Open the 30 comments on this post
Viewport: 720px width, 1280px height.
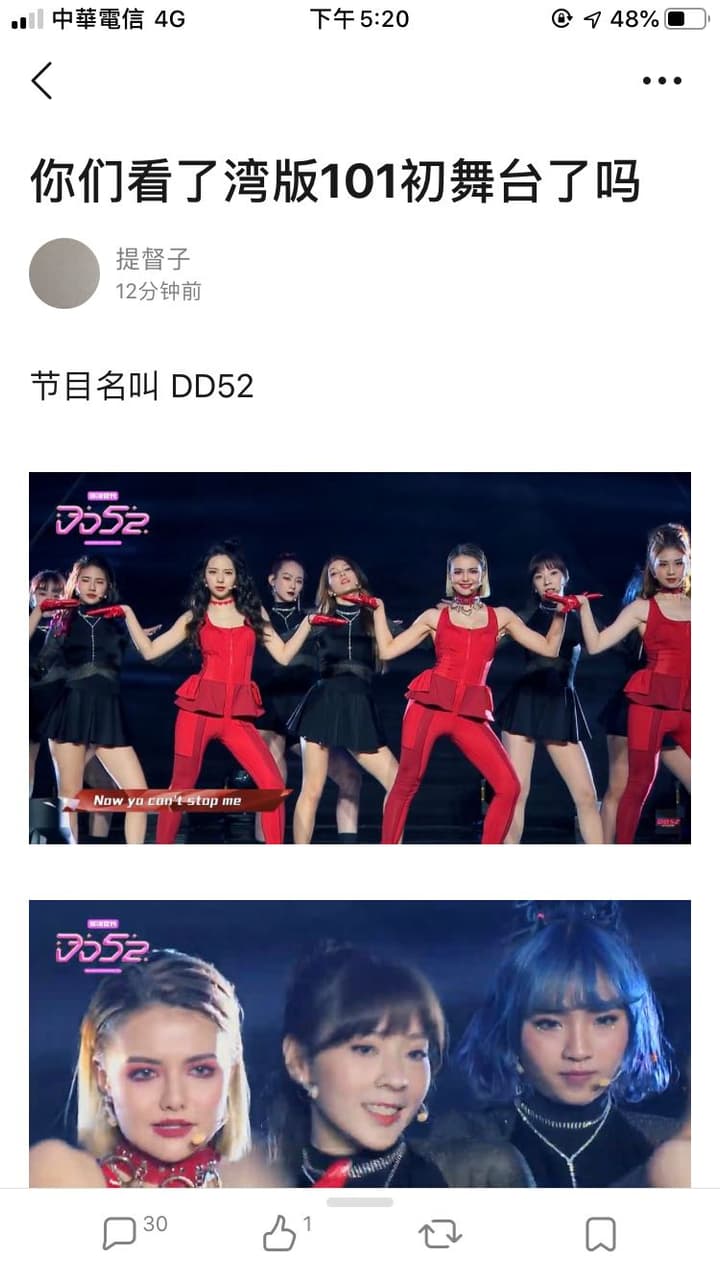(120, 1233)
